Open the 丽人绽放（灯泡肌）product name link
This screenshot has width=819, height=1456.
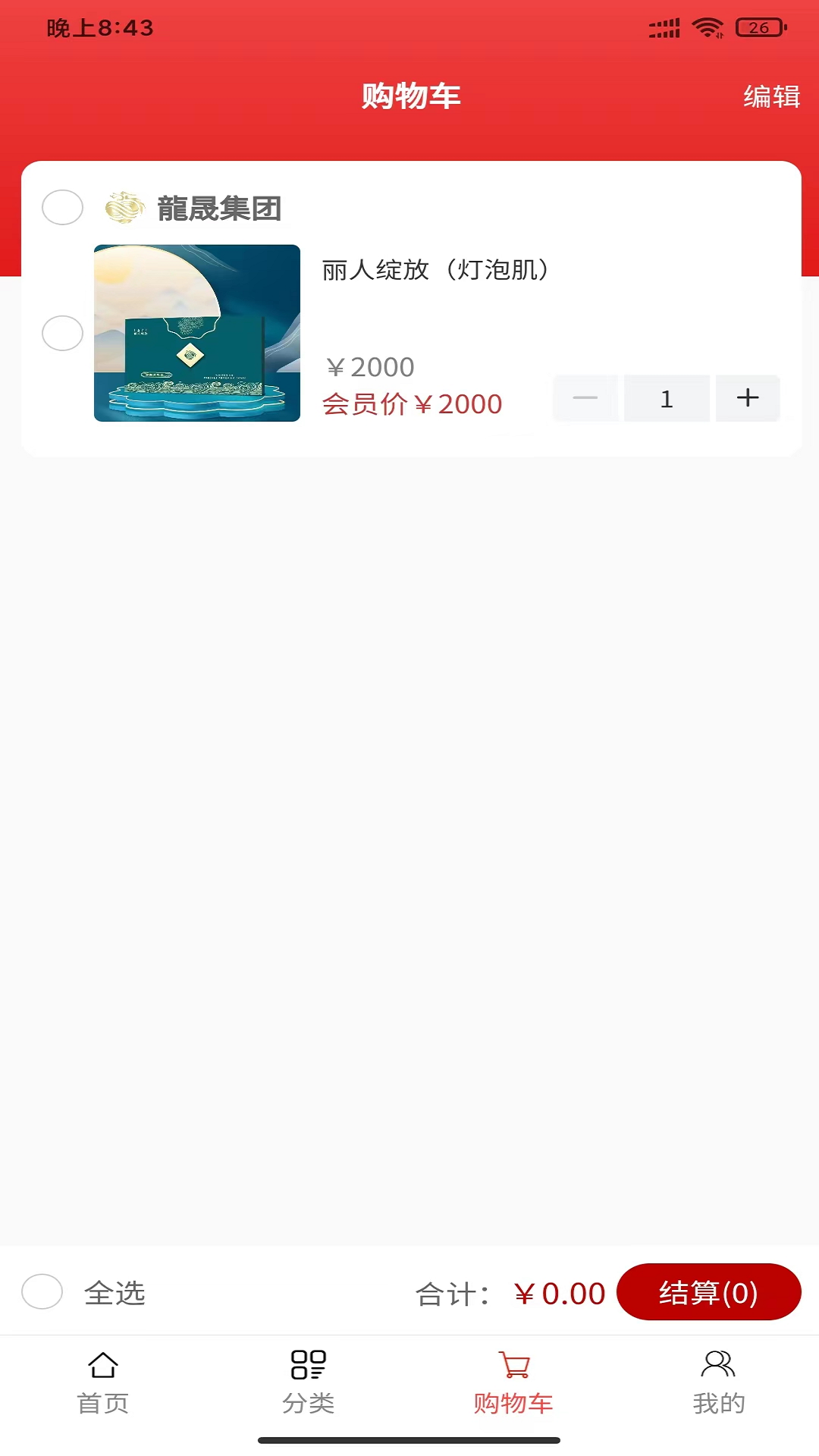point(436,270)
